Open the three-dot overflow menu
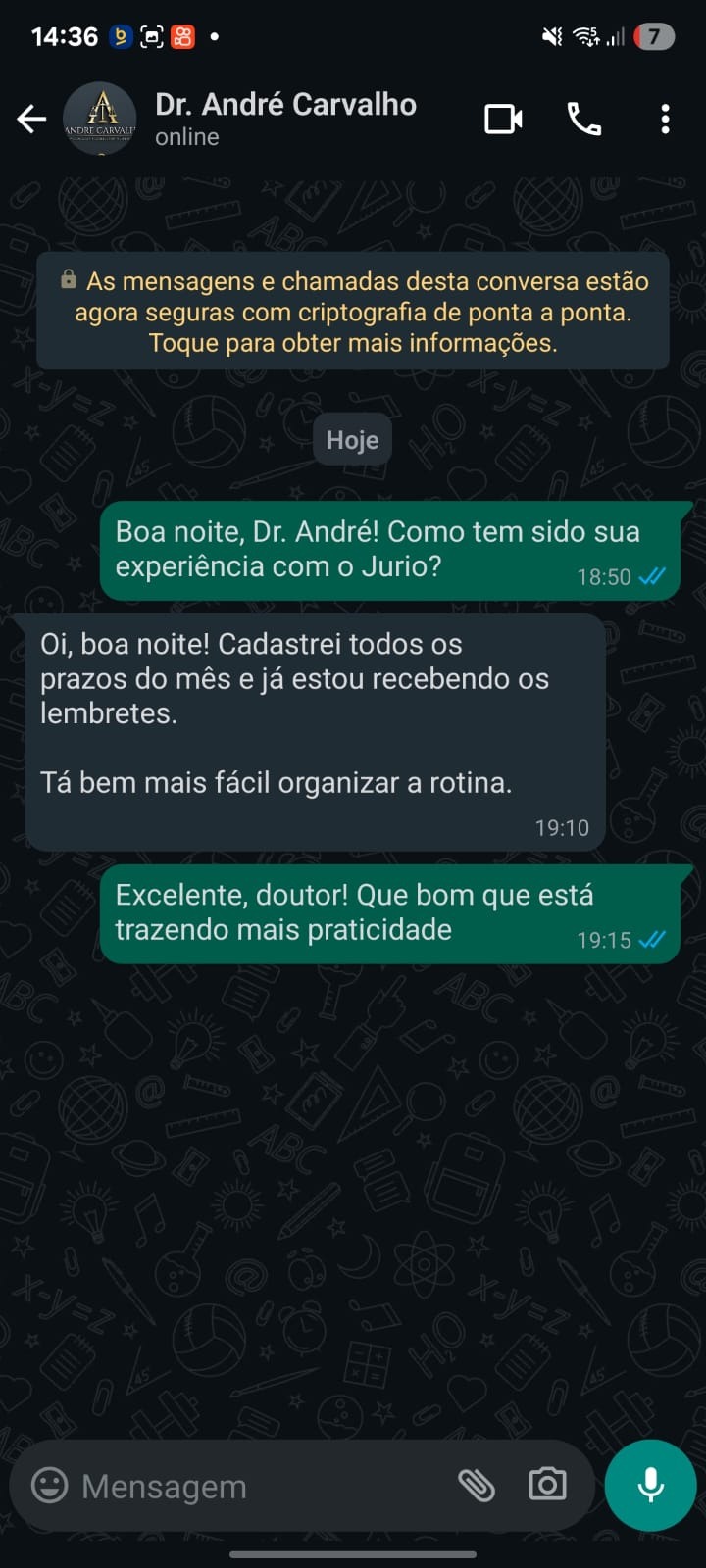This screenshot has width=706, height=1568. click(x=665, y=120)
